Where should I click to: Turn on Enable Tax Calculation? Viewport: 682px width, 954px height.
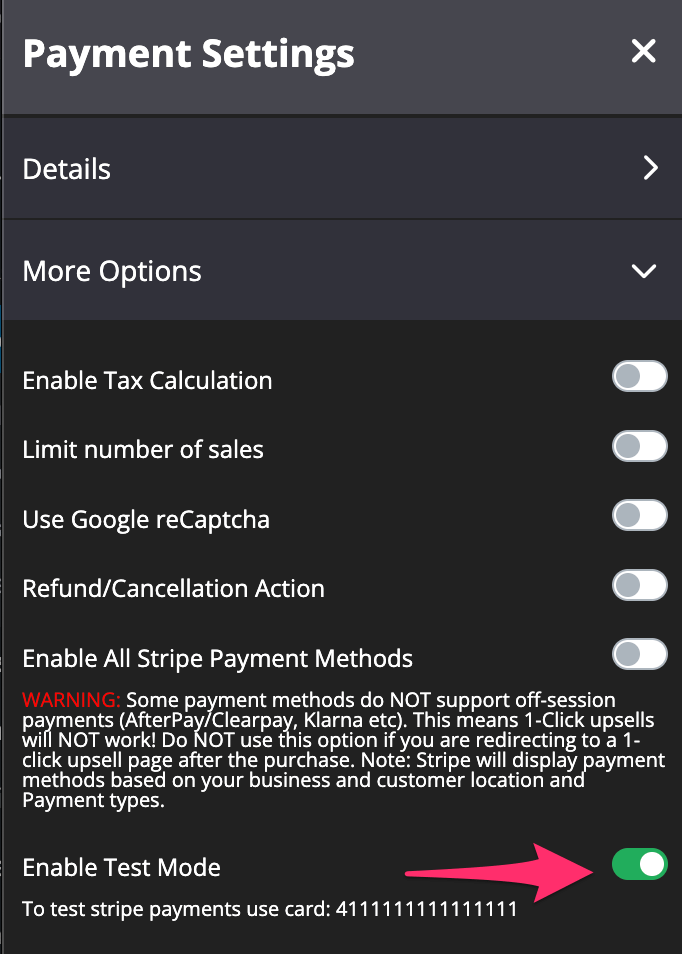[x=639, y=377]
